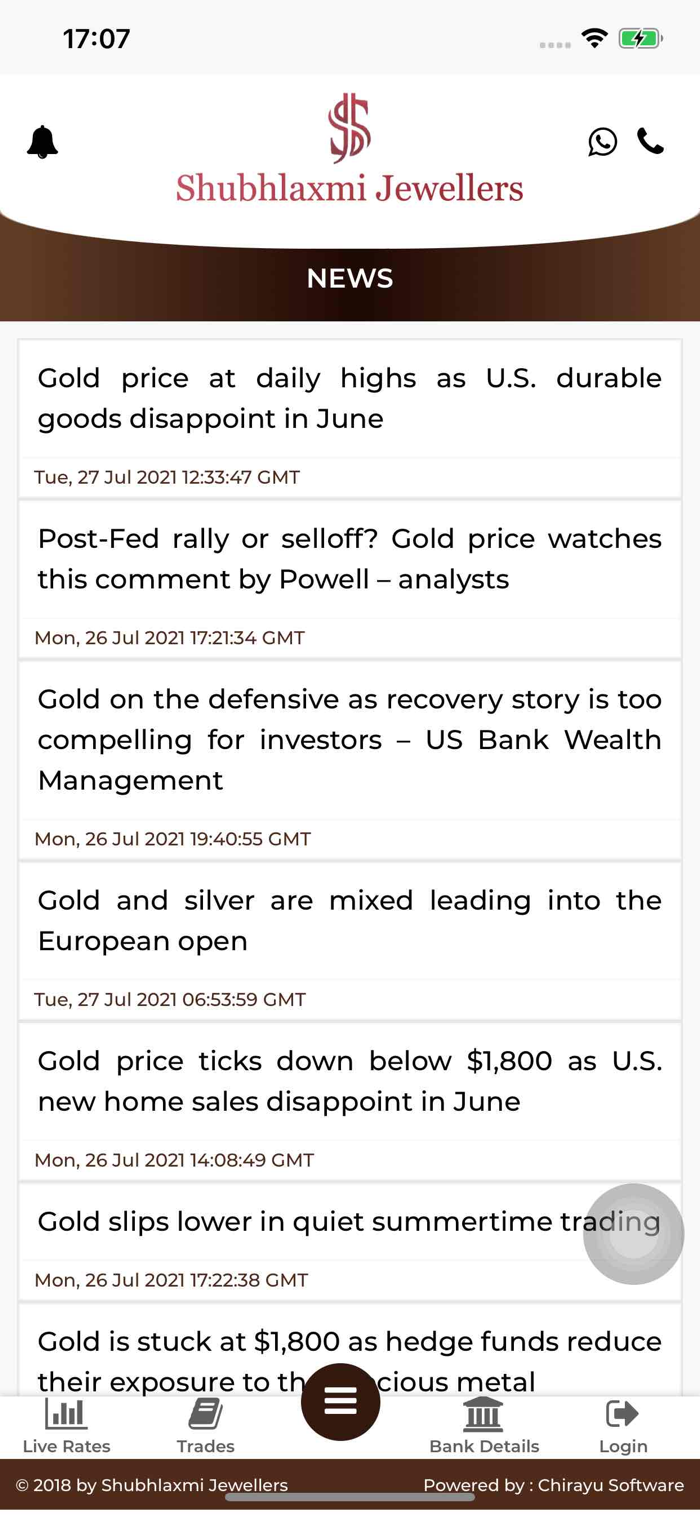Switch to the Live Rates tab
Viewport: 700px width, 1515px height.
pos(66,1426)
